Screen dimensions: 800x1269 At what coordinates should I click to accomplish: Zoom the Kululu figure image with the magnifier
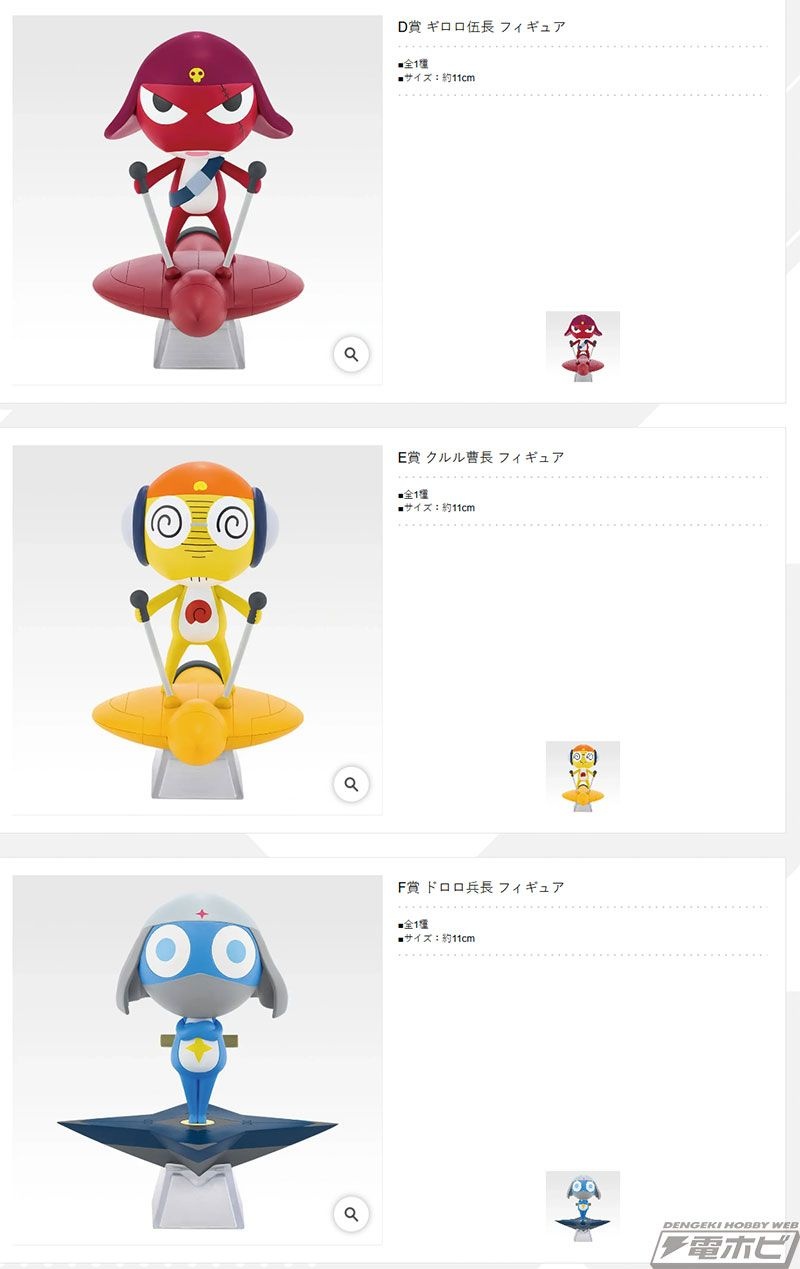click(x=351, y=785)
